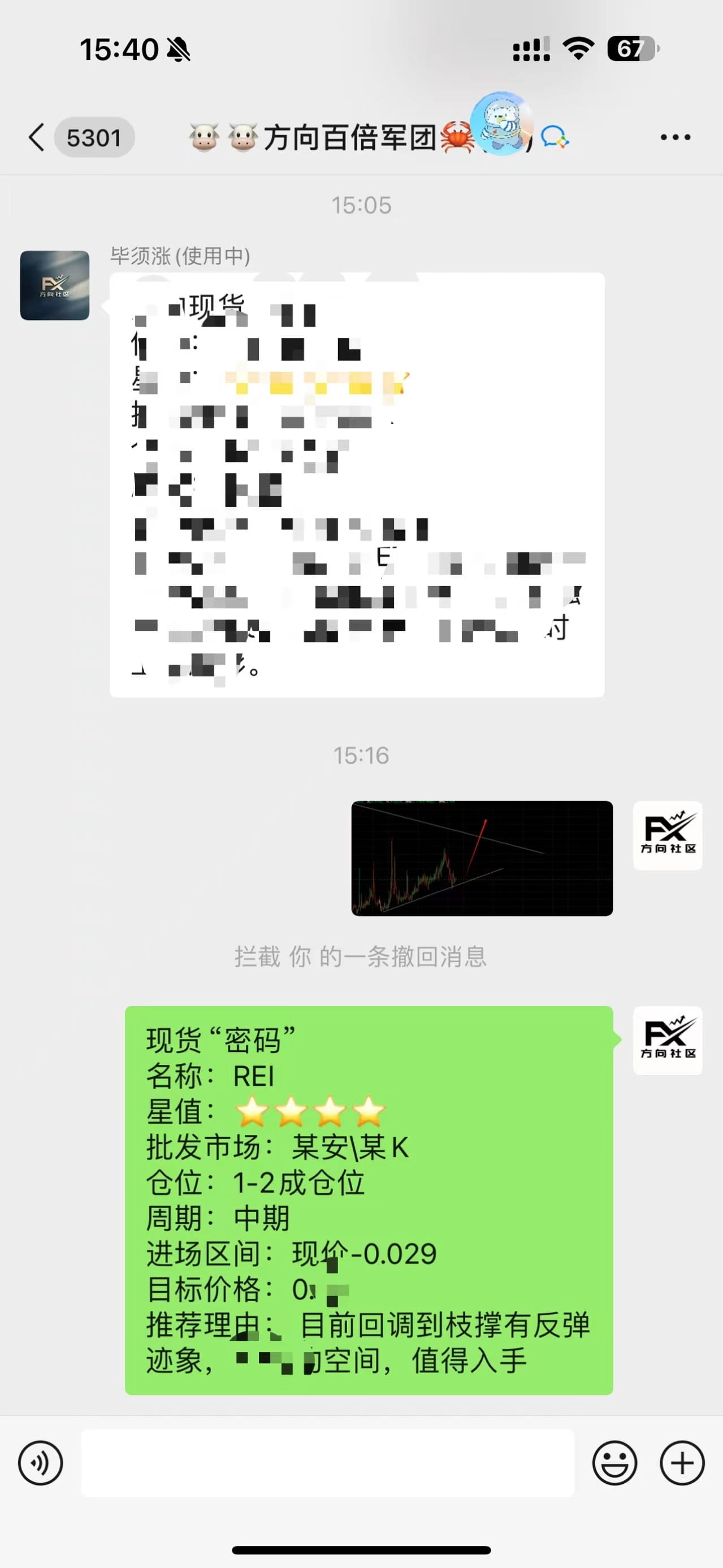723x1568 pixels.
Task: Tap the back chevron to leave chat
Action: click(x=34, y=138)
